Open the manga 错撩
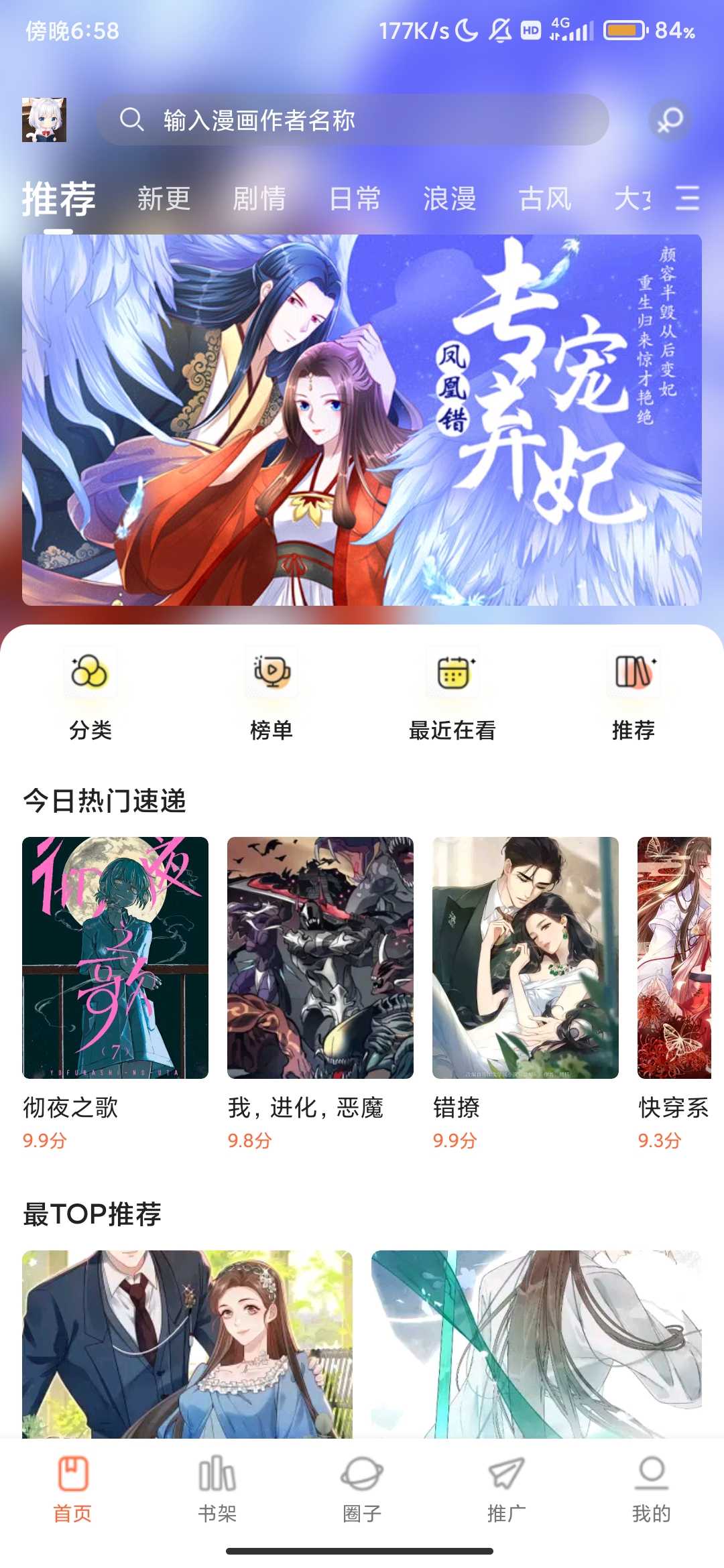Image resolution: width=724 pixels, height=1568 pixels. (x=526, y=958)
